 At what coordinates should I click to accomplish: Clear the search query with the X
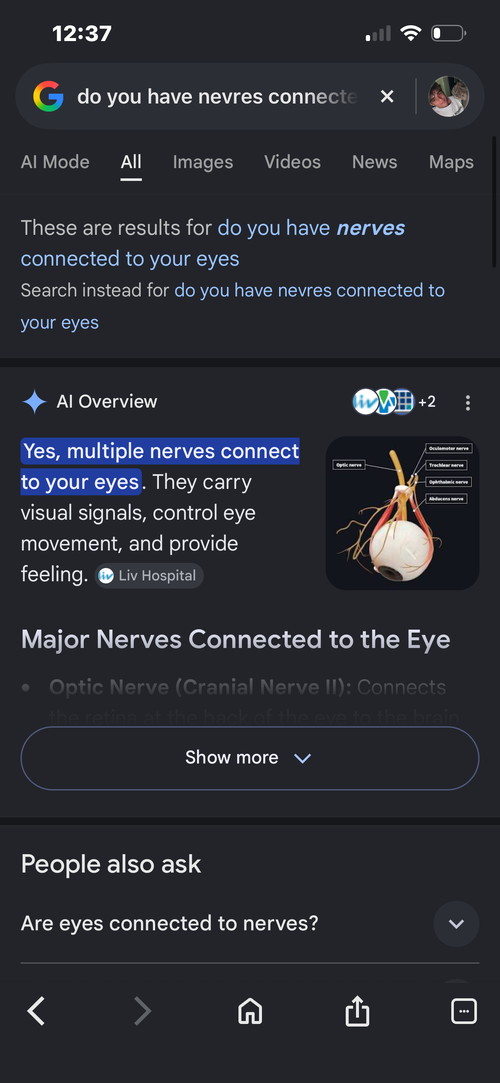click(387, 97)
